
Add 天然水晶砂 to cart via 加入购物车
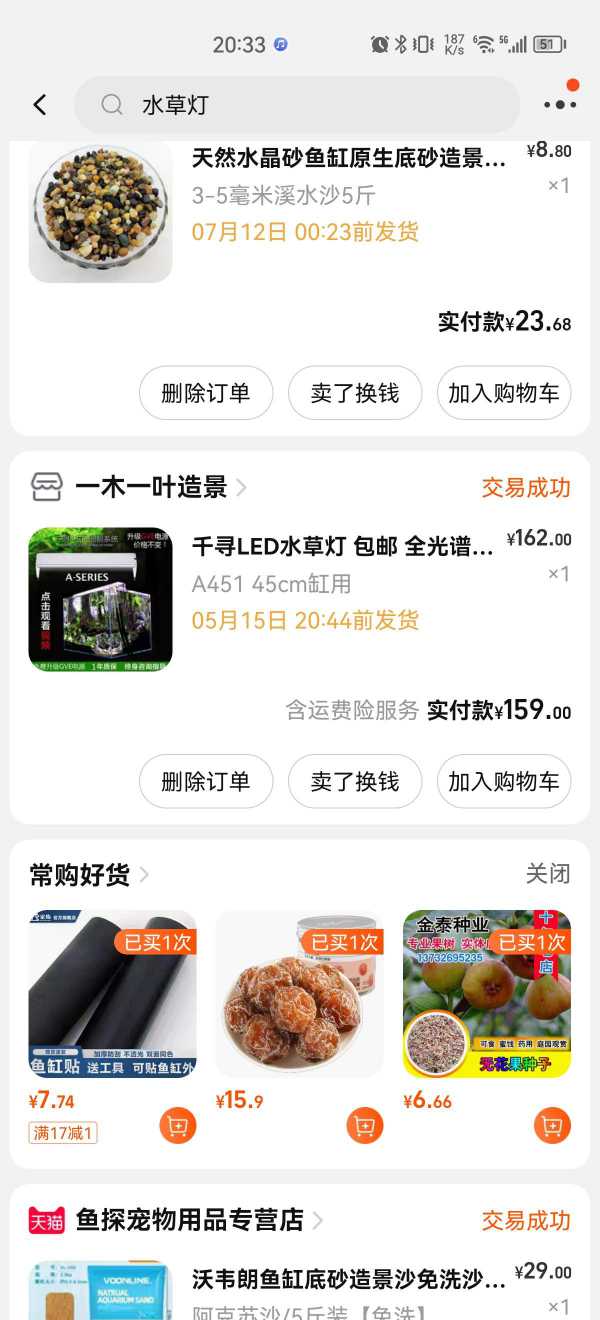(x=504, y=393)
